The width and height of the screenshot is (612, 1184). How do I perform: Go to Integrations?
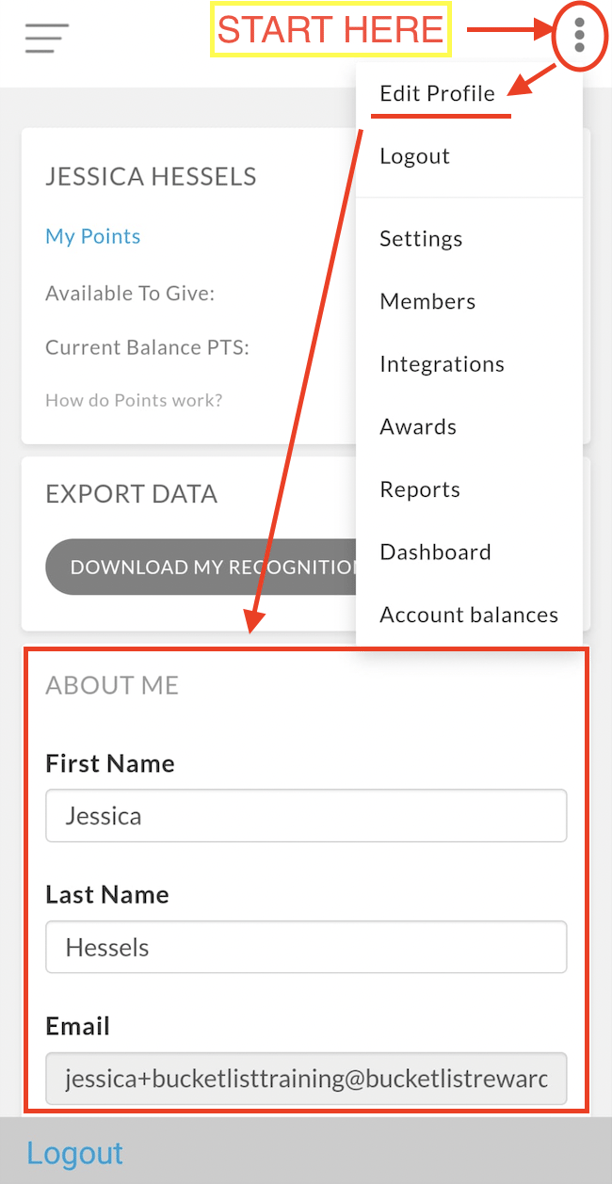point(441,364)
